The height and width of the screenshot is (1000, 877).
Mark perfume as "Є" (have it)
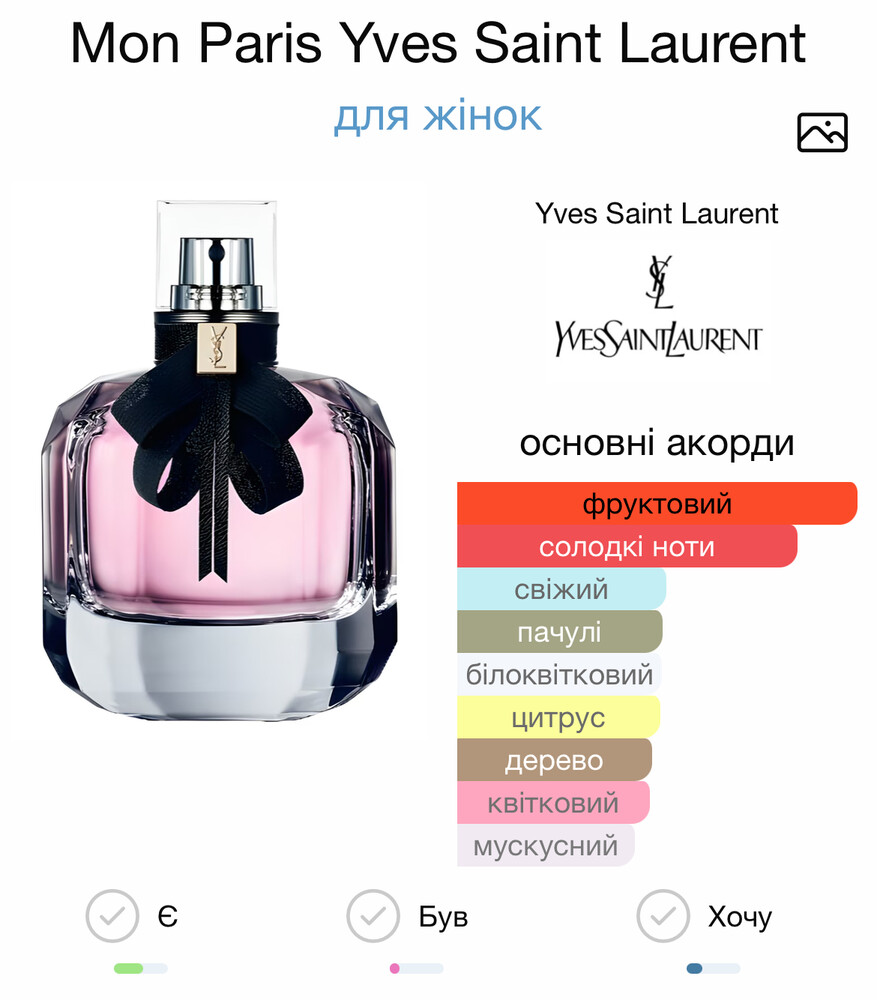(112, 916)
